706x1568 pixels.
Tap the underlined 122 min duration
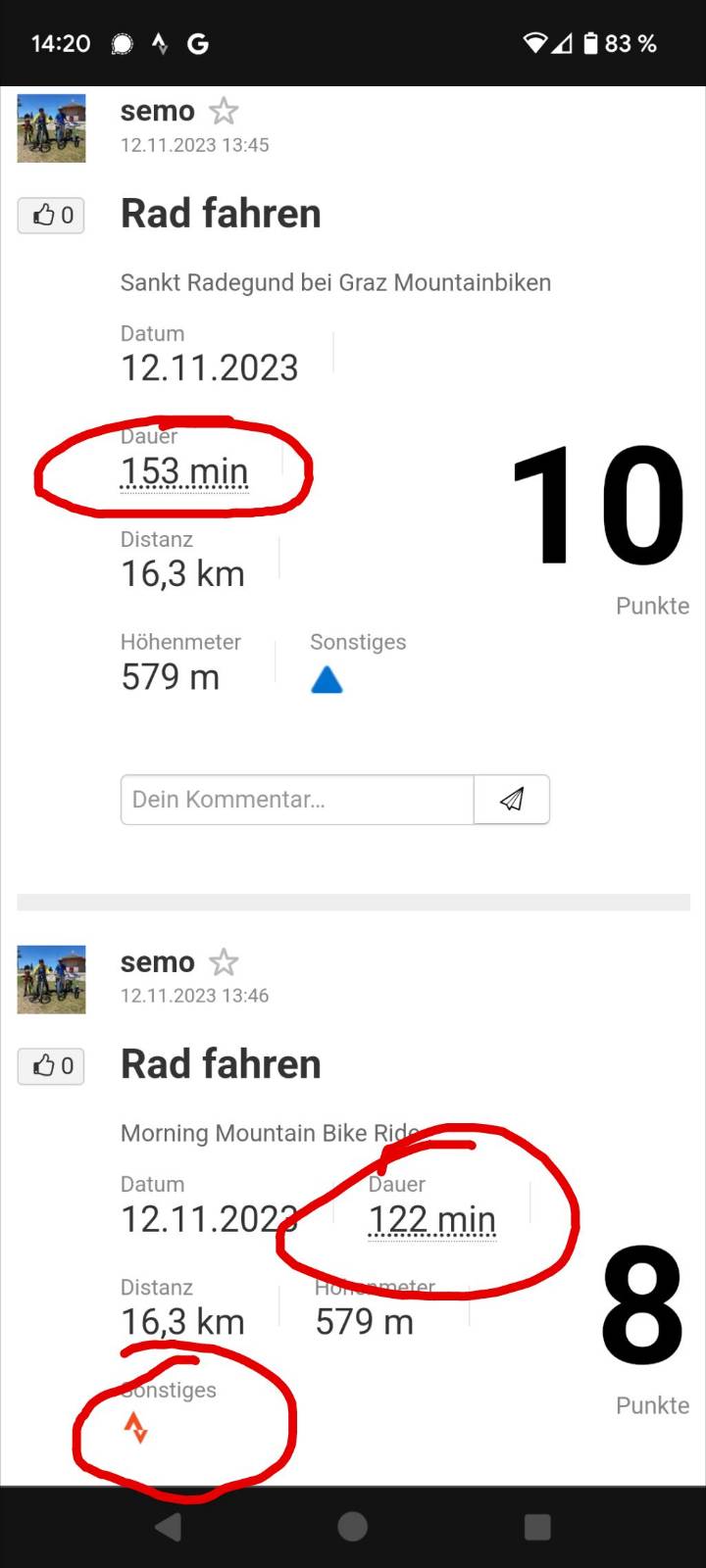click(432, 1221)
